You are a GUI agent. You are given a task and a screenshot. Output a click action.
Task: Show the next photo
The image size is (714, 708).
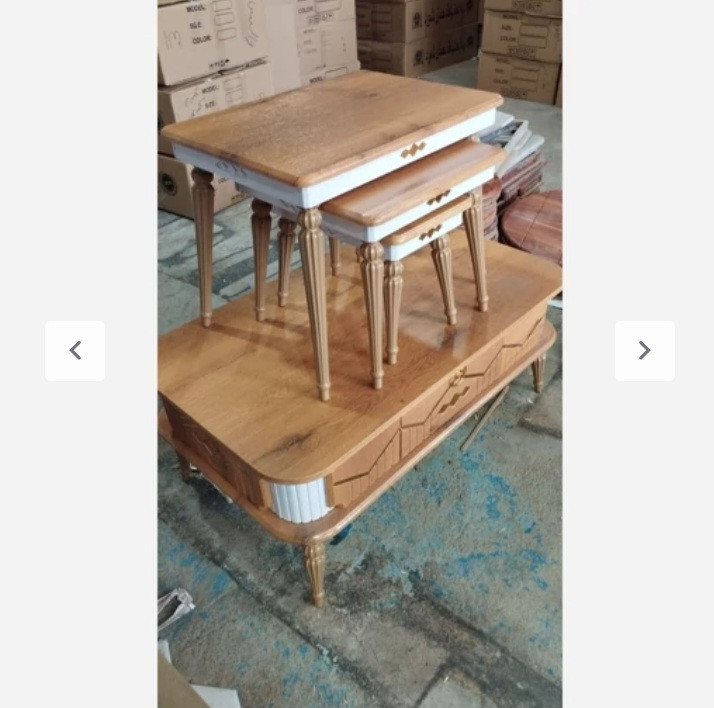coord(644,351)
